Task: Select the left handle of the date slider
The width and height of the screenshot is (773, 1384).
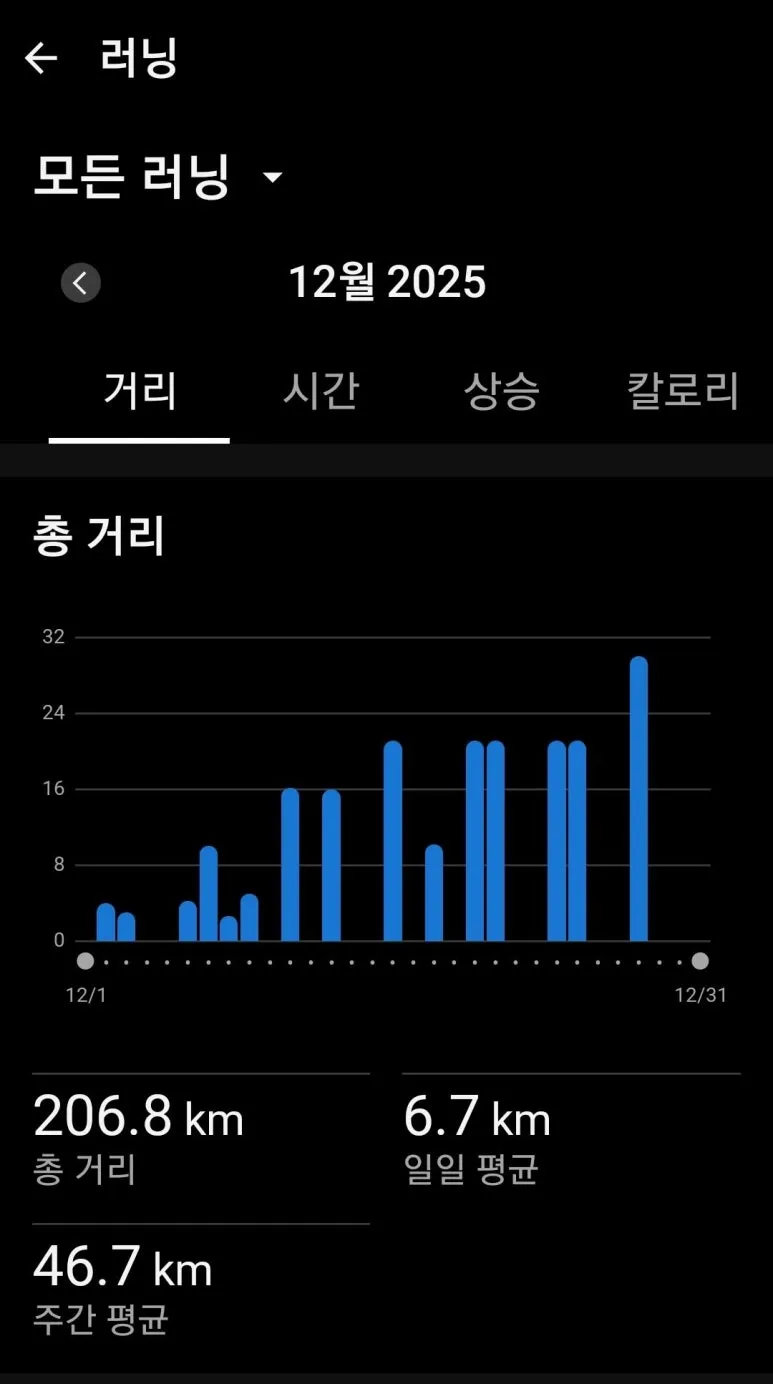Action: (x=85, y=960)
